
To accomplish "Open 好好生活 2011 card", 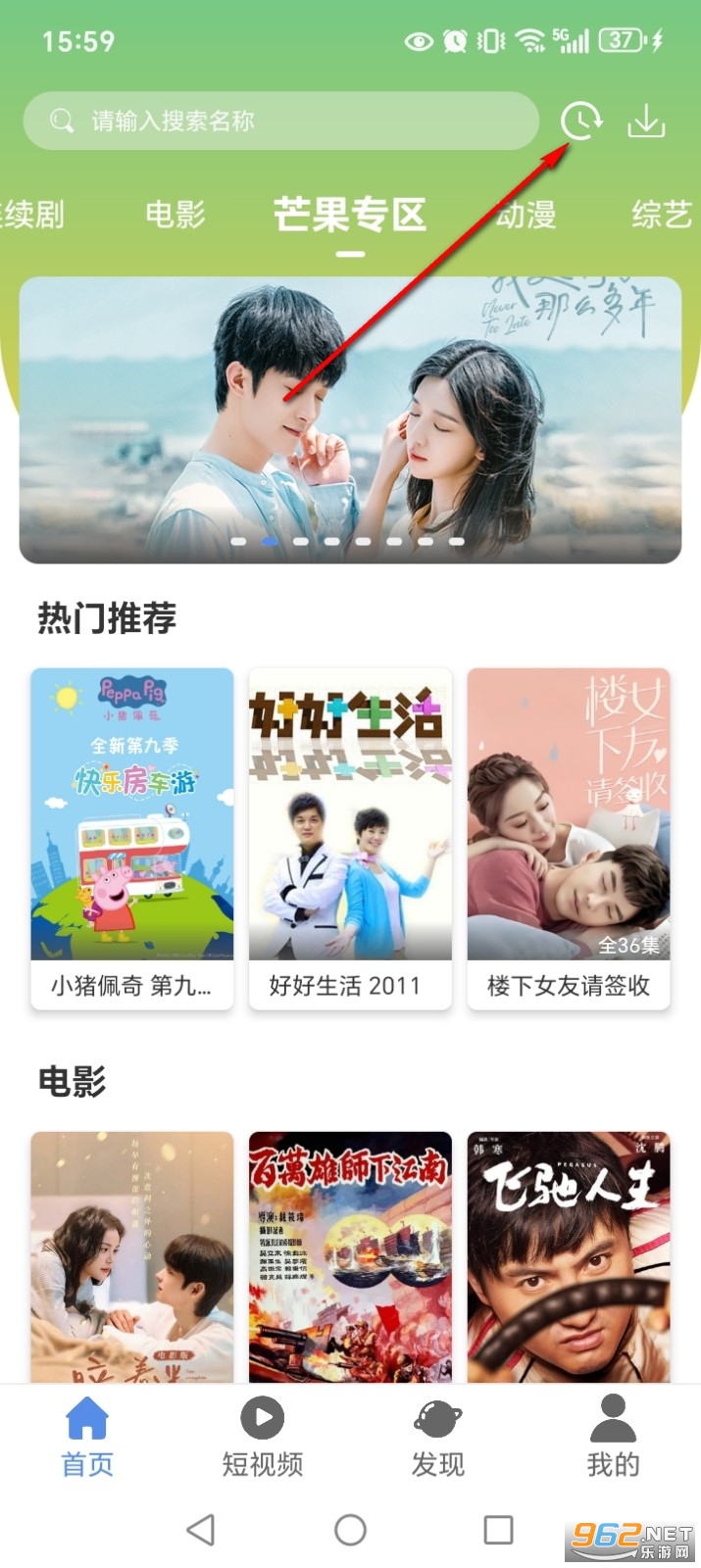I will tap(350, 838).
